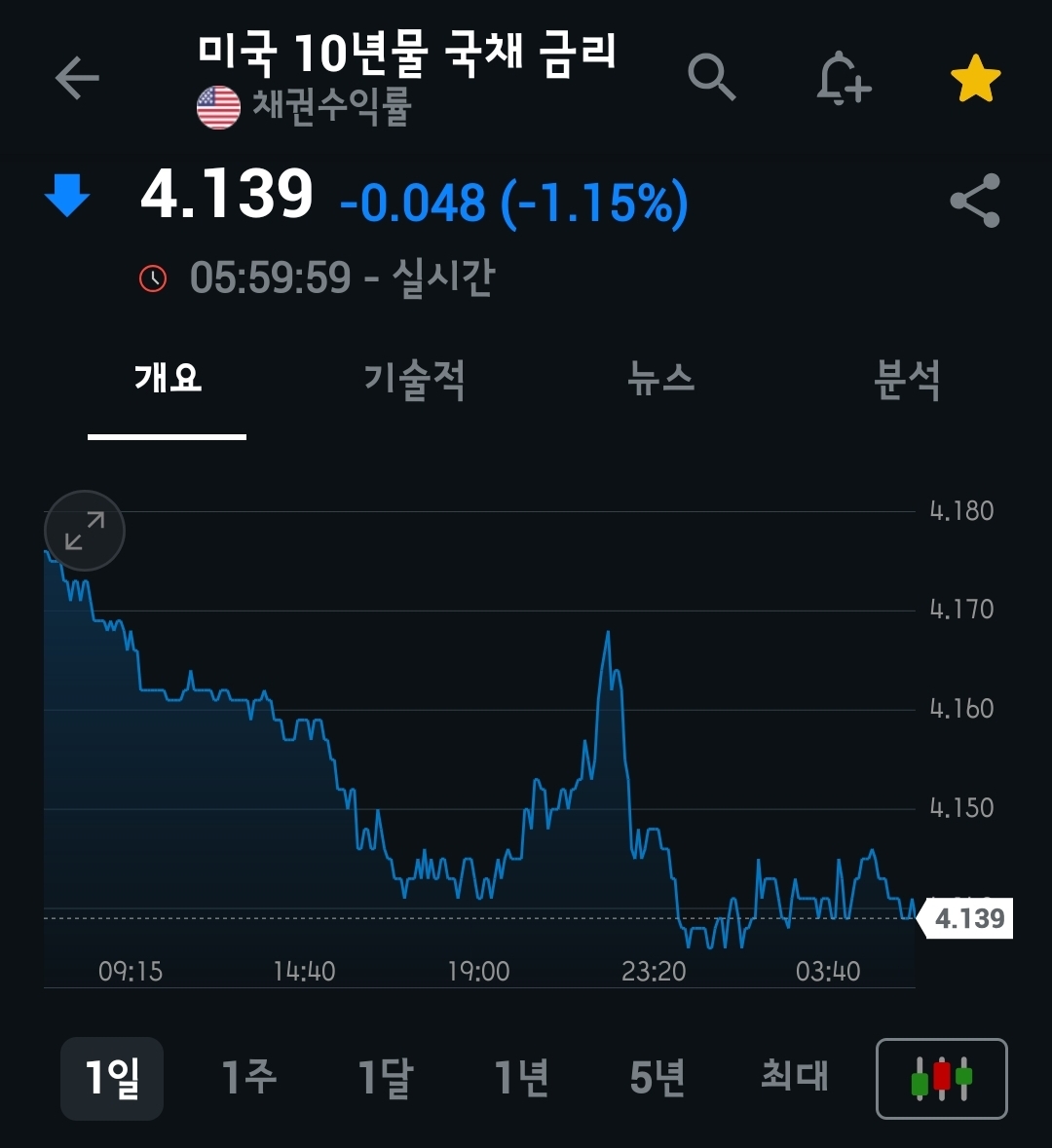
Task: Change chart range to 1주
Action: [248, 1078]
